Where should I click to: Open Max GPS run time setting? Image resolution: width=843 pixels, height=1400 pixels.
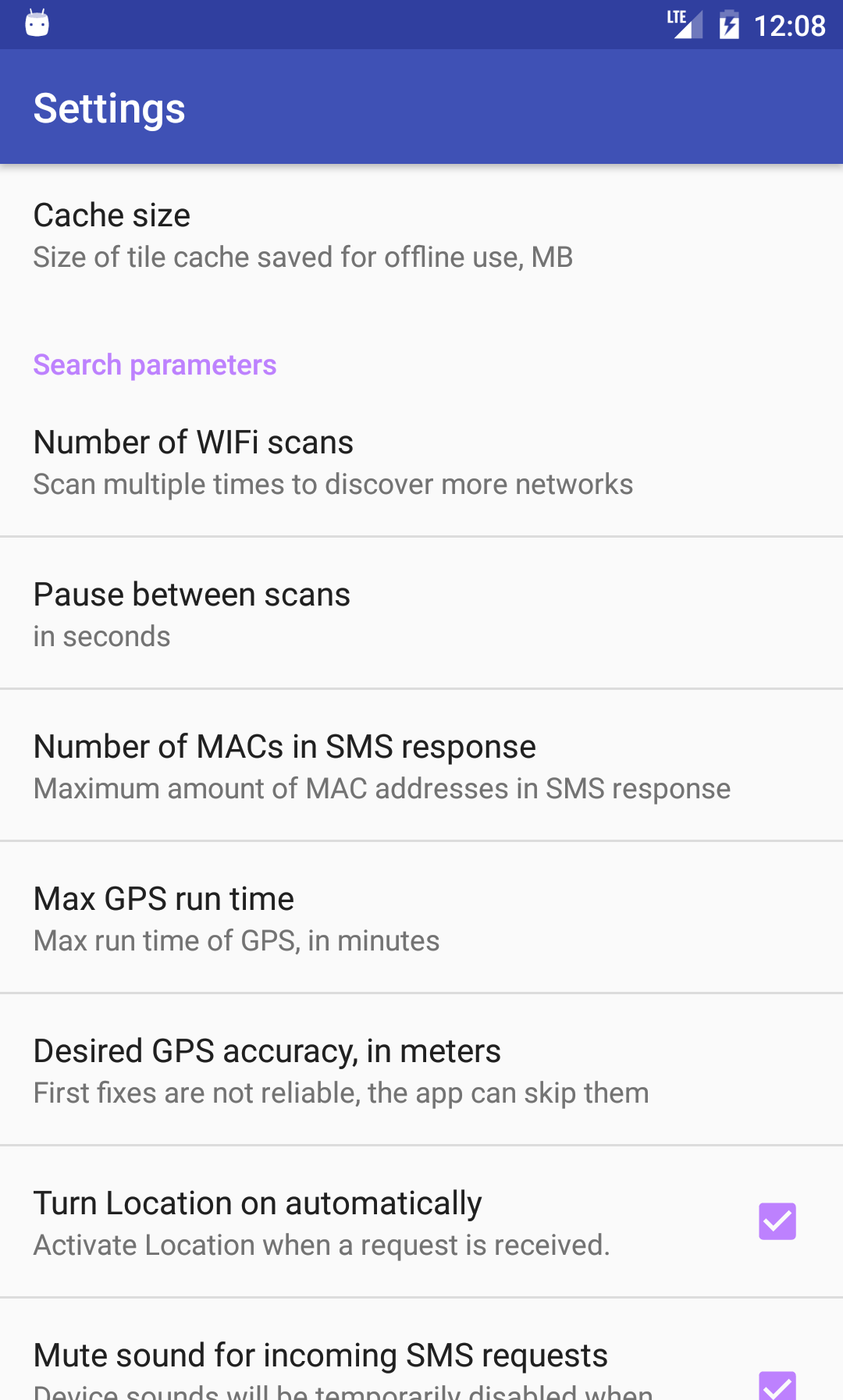pos(421,918)
